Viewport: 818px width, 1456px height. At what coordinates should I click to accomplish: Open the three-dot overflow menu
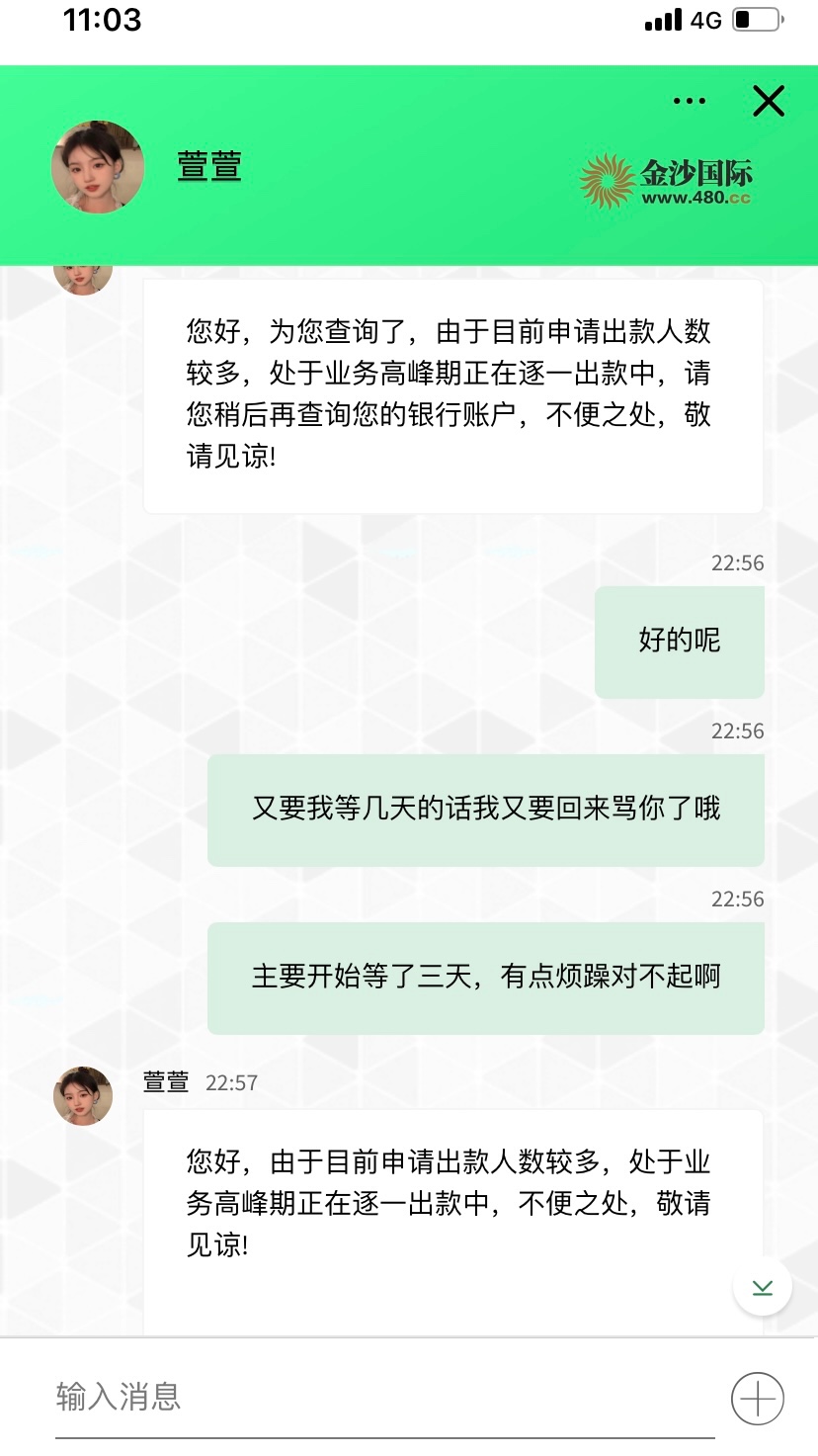pyautogui.click(x=689, y=101)
